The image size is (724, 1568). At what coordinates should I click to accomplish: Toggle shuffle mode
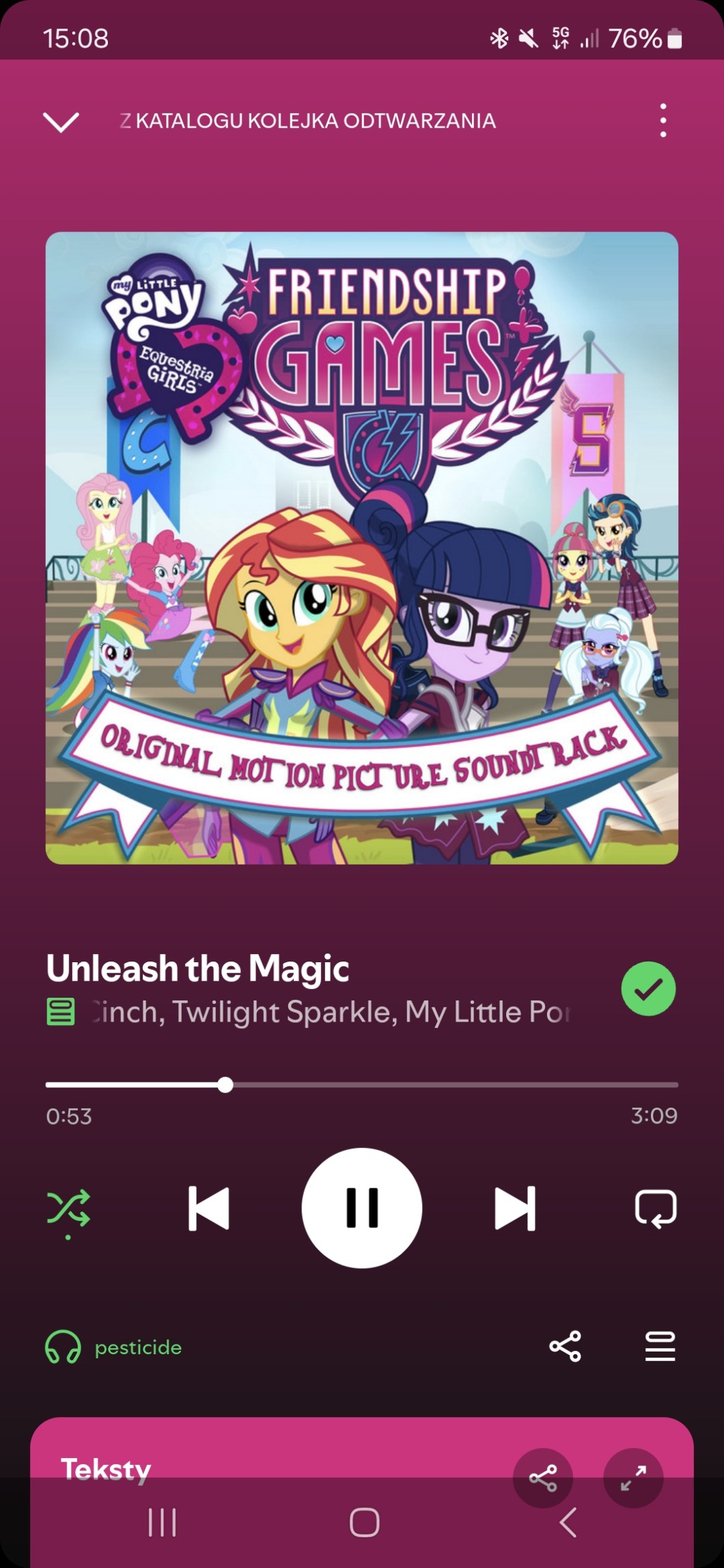(68, 1208)
